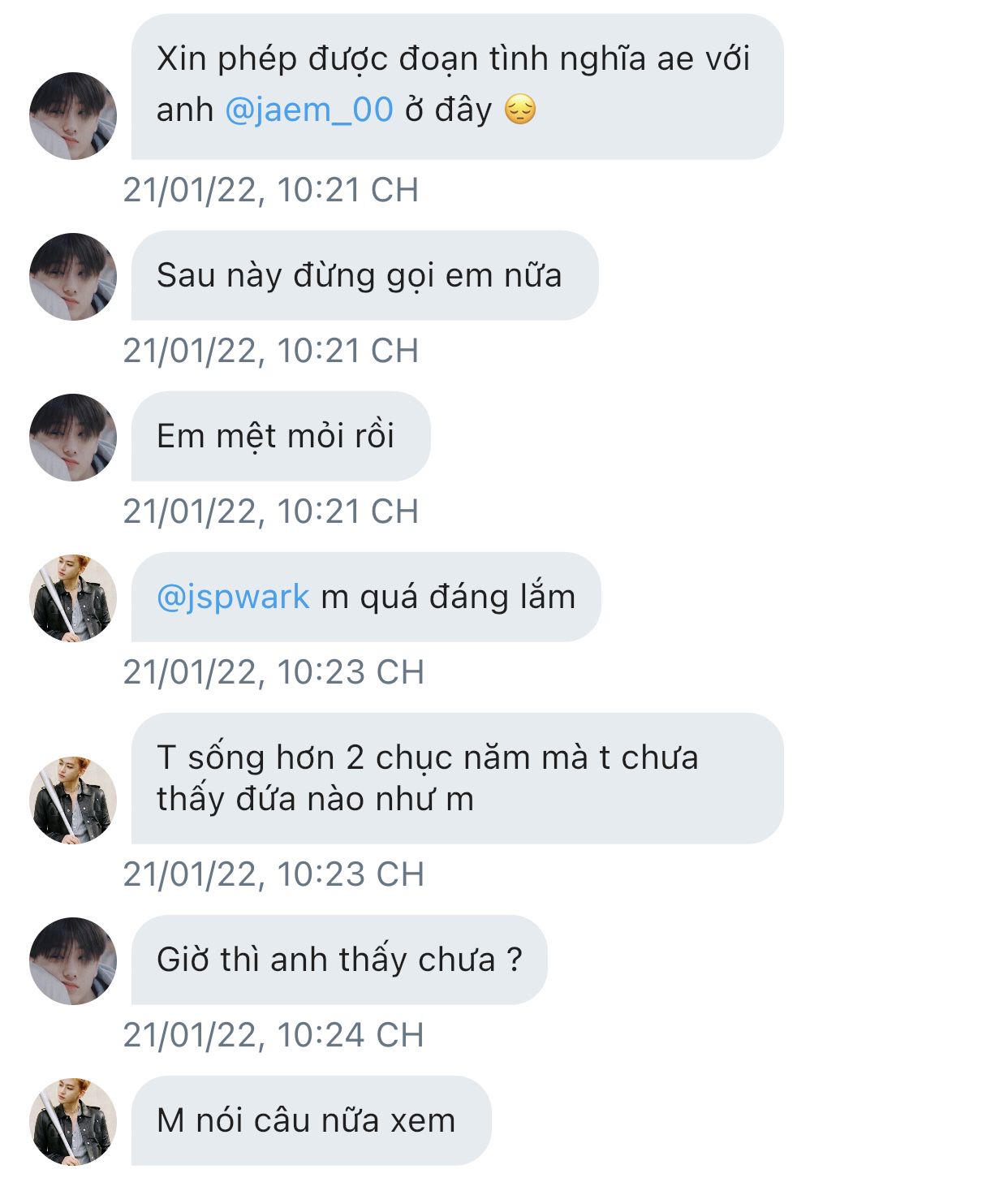This screenshot has width=1008, height=1178.
Task: Open avatar beside "M nói câu nữa xem"
Action: pos(73,1121)
